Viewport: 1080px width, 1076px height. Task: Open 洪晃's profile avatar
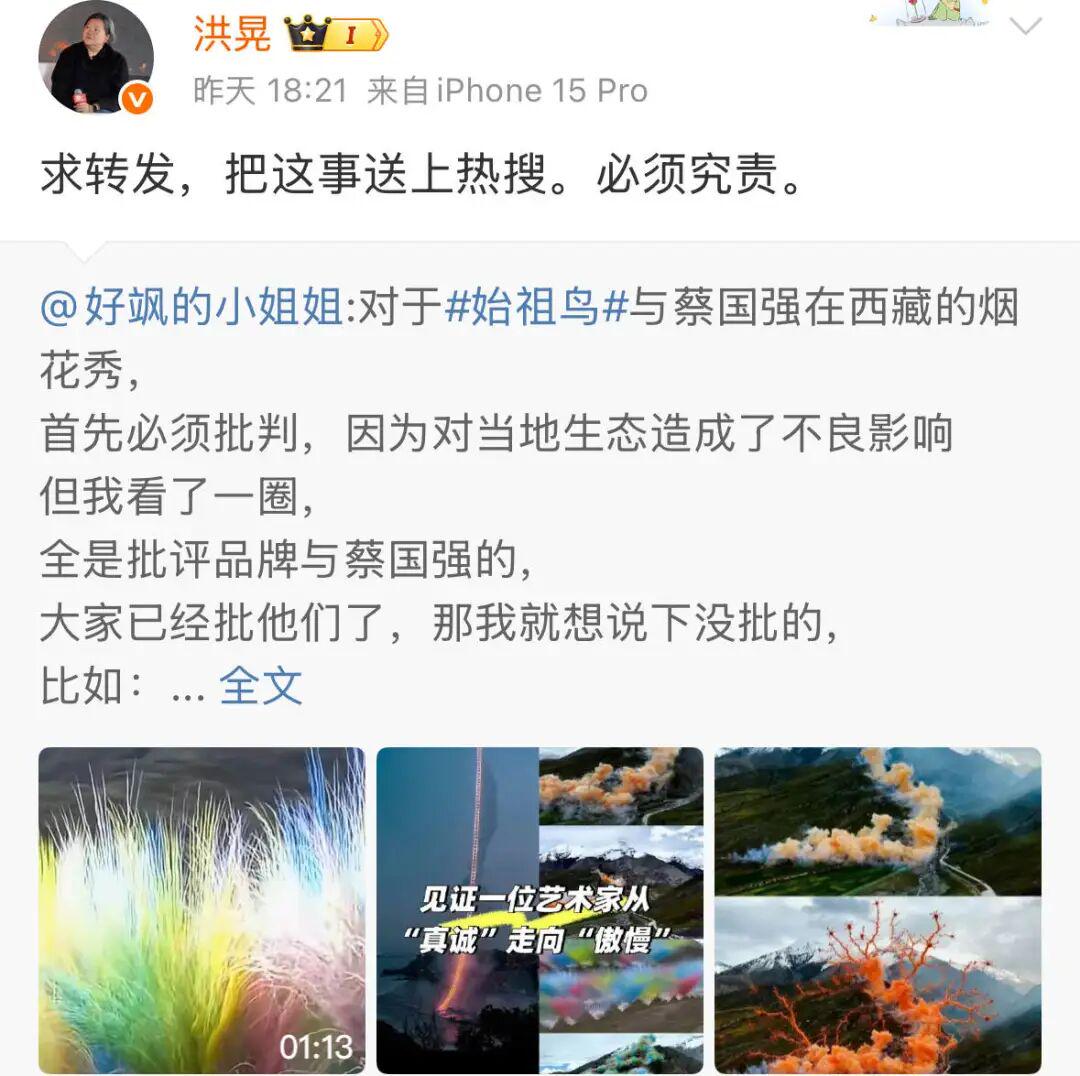click(96, 59)
